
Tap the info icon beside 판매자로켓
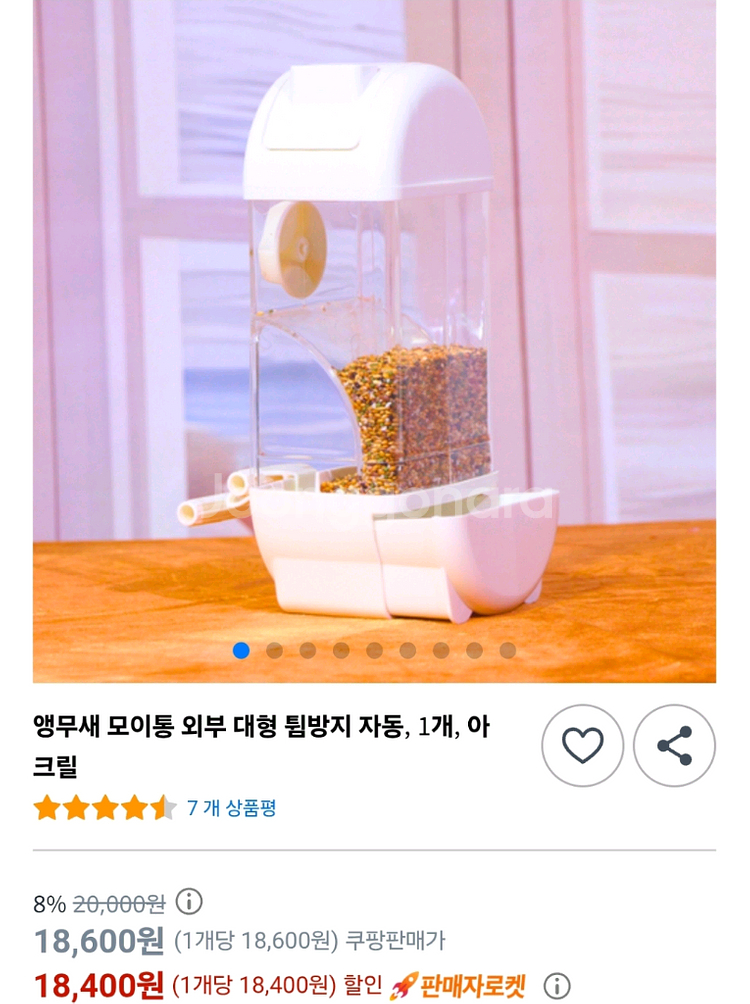(x=557, y=986)
